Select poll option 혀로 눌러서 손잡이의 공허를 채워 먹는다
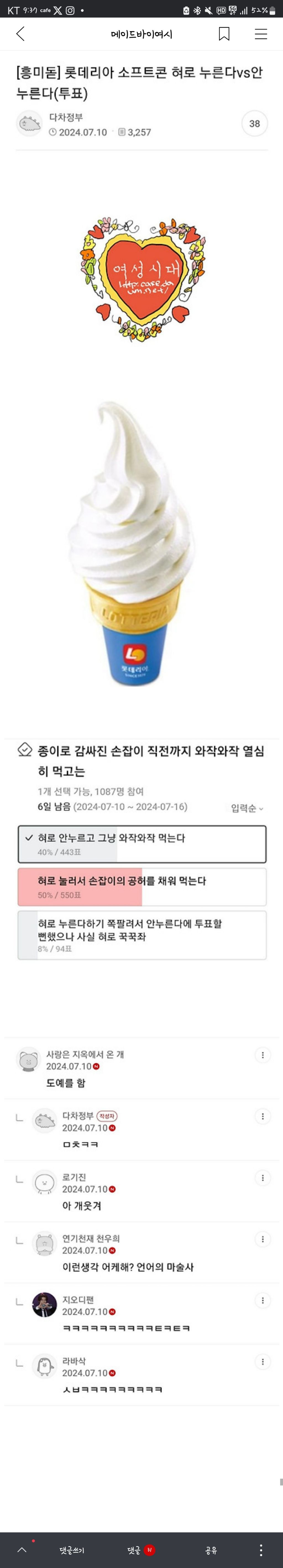Screen dimensions: 283x1568 tap(142, 886)
